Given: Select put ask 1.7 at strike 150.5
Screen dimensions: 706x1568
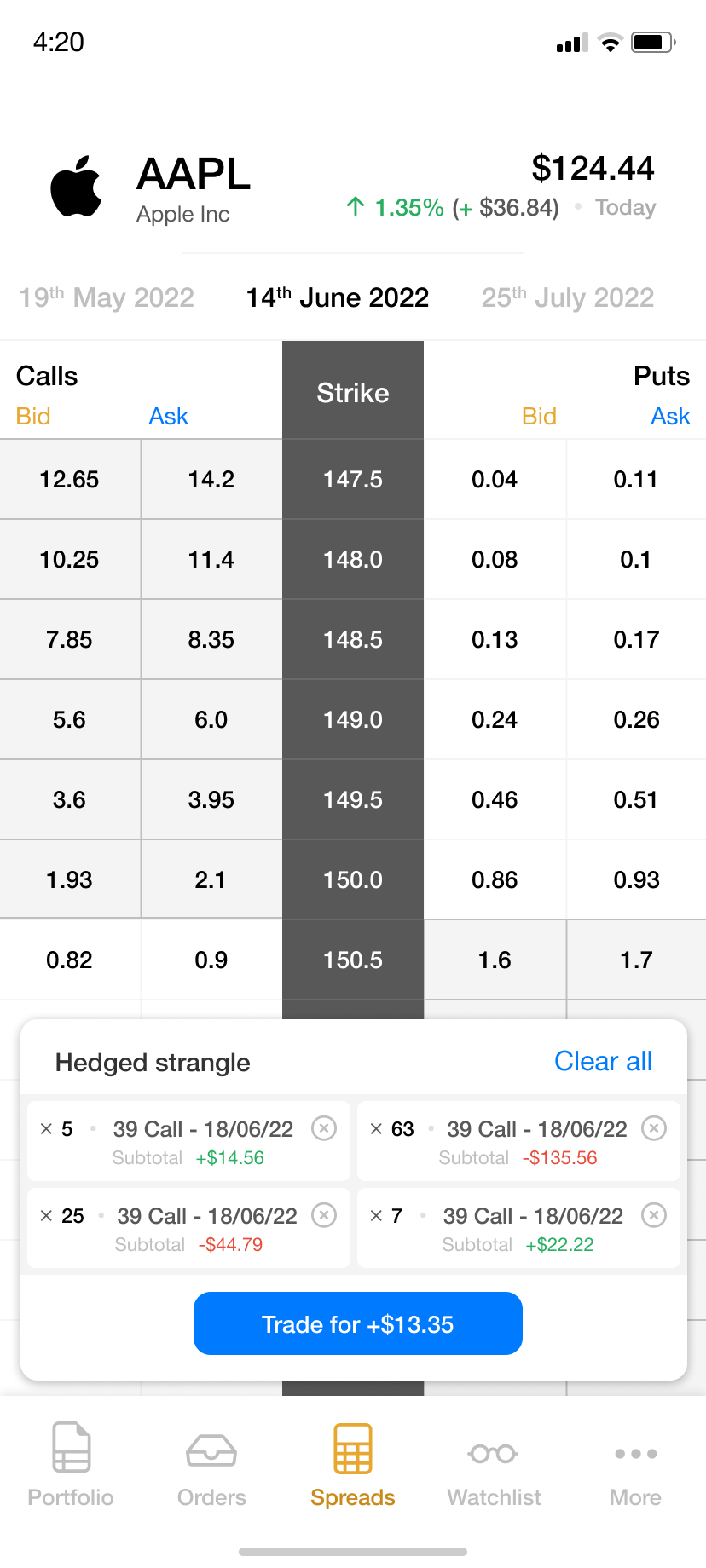Looking at the screenshot, I should pos(636,960).
